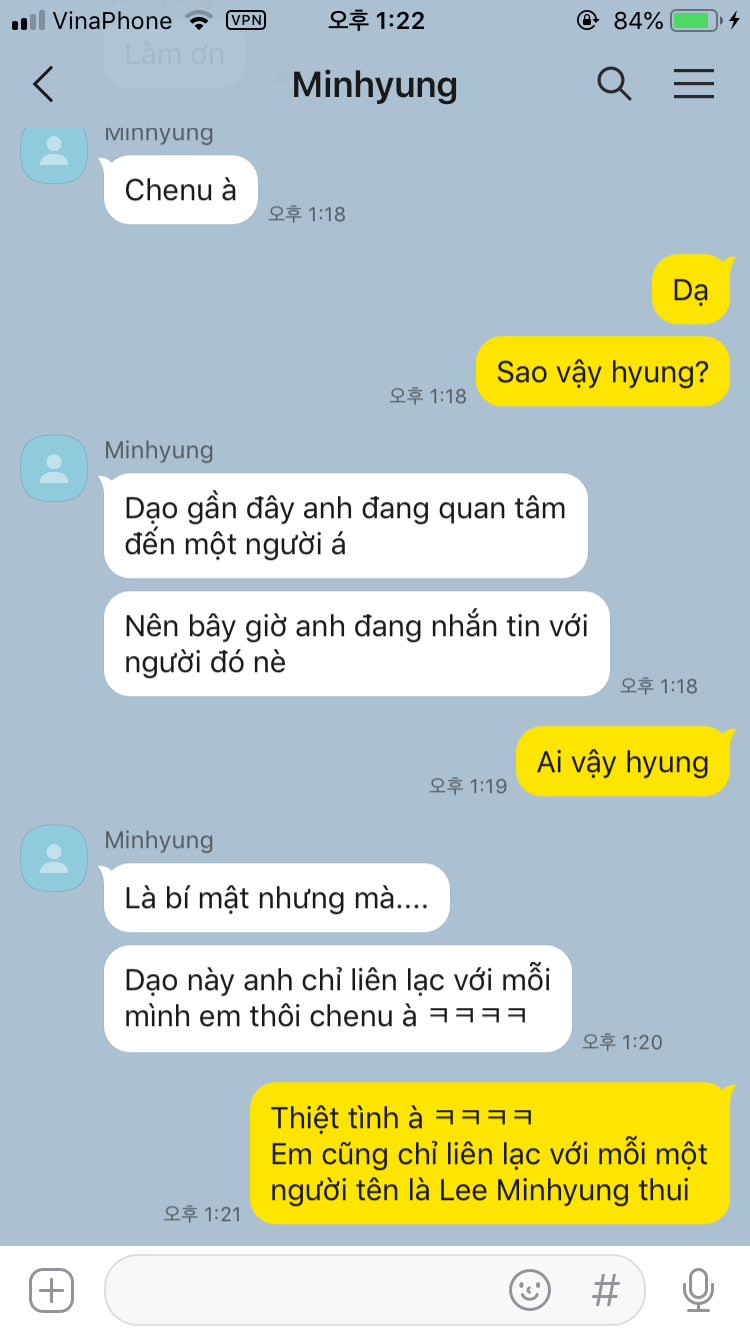The image size is (750, 1334).
Task: Open Minhyung's avatar beside "Dạo gần đây" message
Action: pos(54,468)
